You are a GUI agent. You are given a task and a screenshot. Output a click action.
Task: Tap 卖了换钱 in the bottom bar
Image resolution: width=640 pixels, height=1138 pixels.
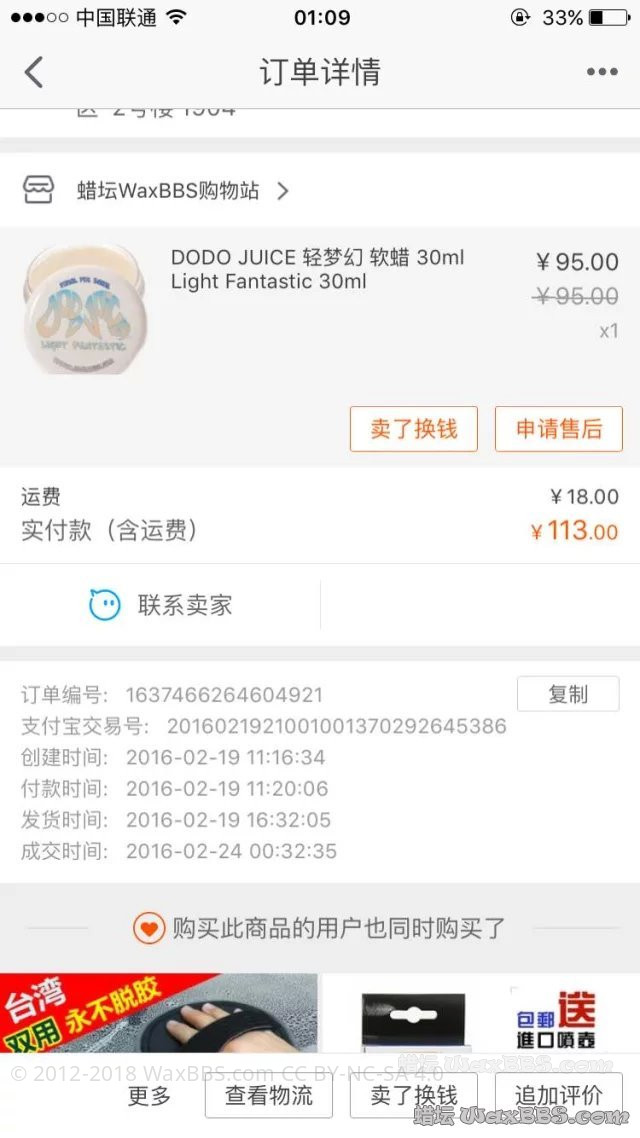coord(413,1095)
